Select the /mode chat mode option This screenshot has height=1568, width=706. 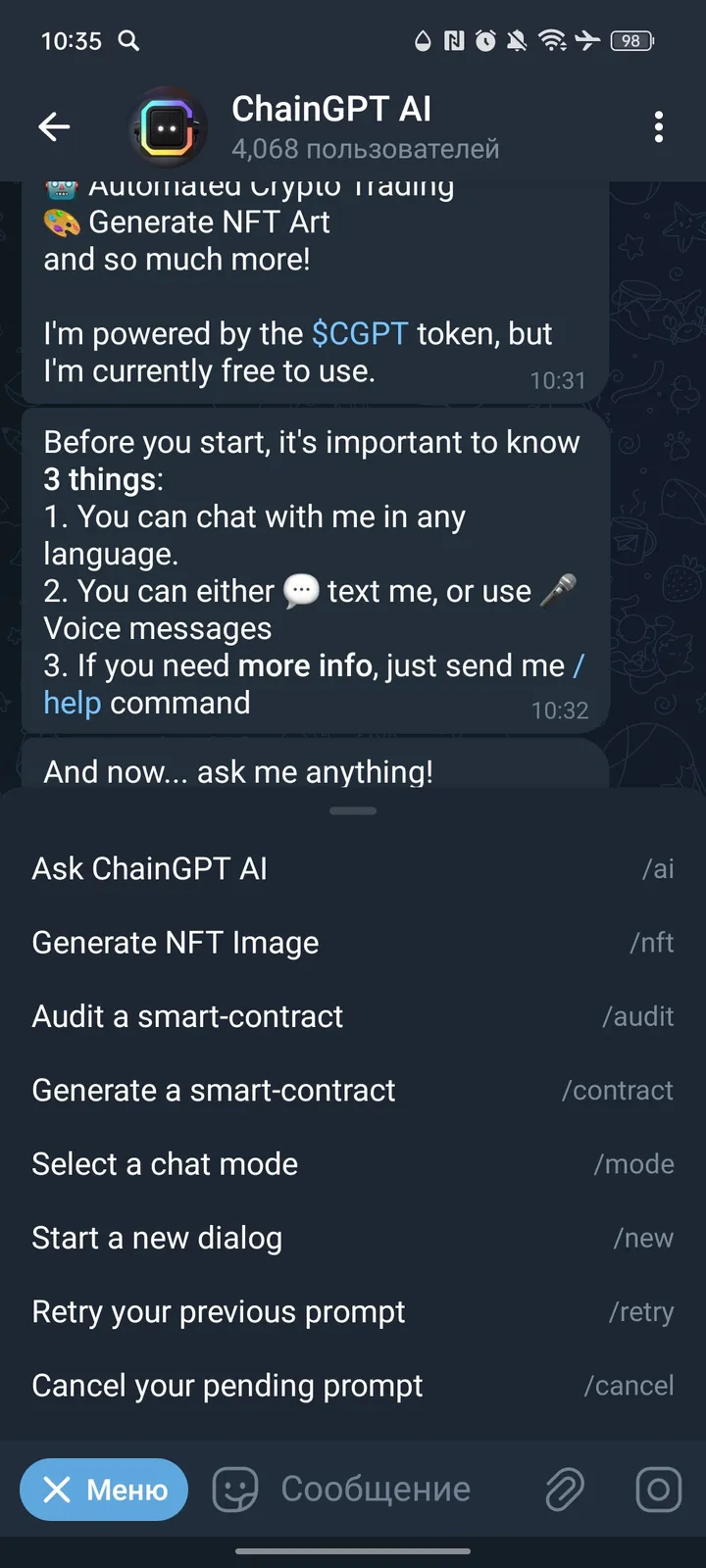(x=353, y=1163)
